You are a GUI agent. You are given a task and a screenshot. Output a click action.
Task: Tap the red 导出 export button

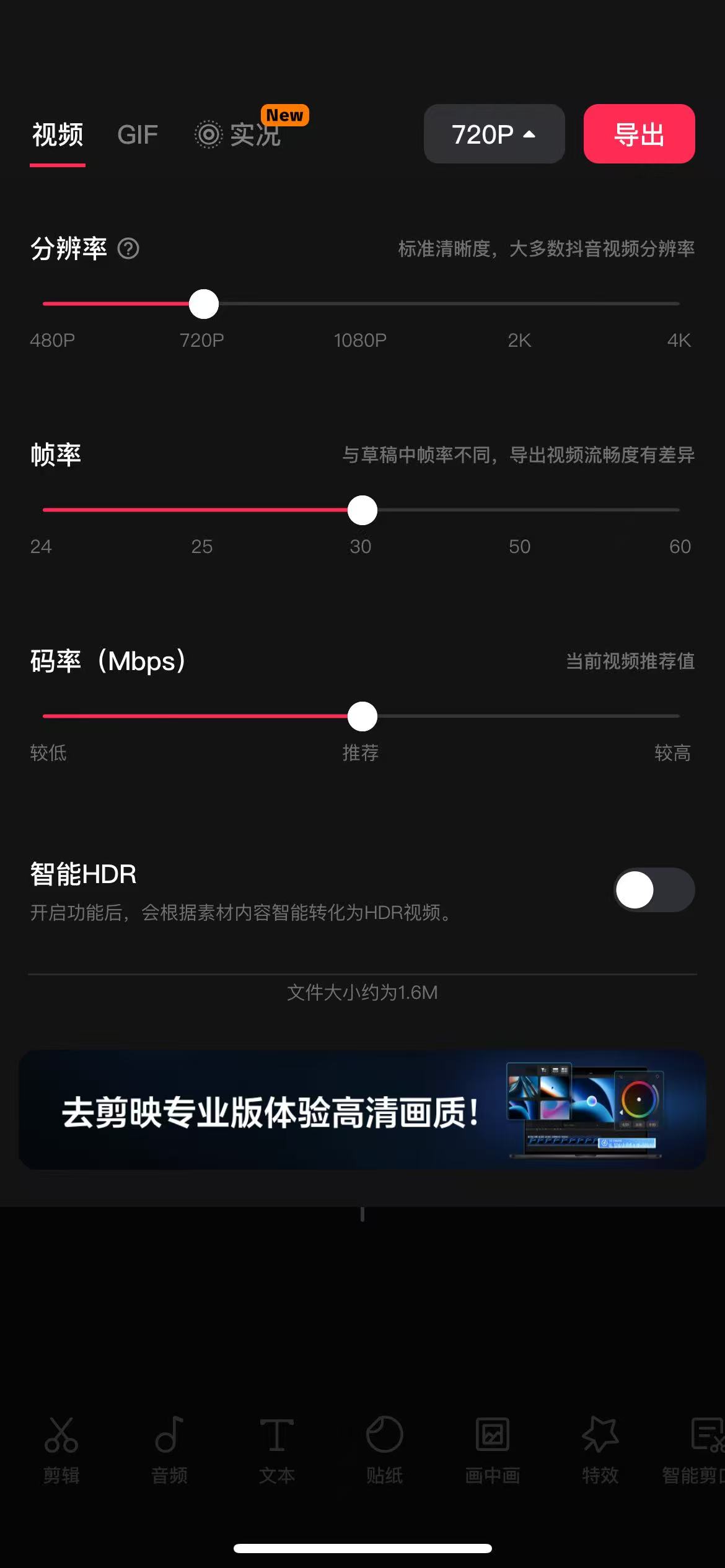pos(639,134)
